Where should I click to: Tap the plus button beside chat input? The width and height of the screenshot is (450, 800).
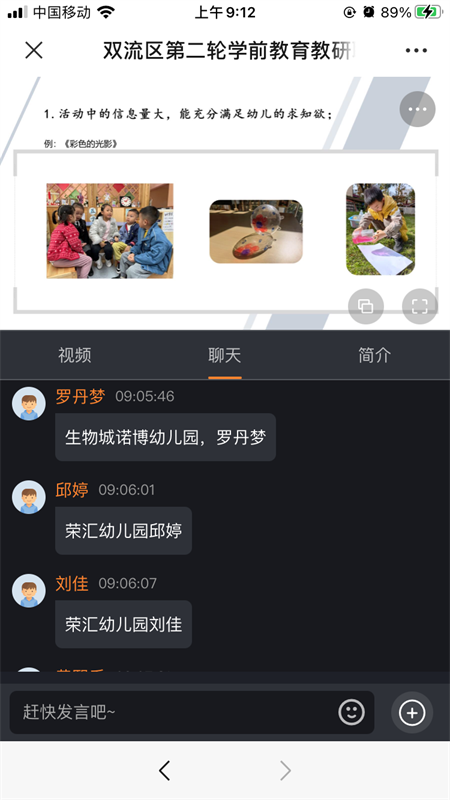[412, 712]
